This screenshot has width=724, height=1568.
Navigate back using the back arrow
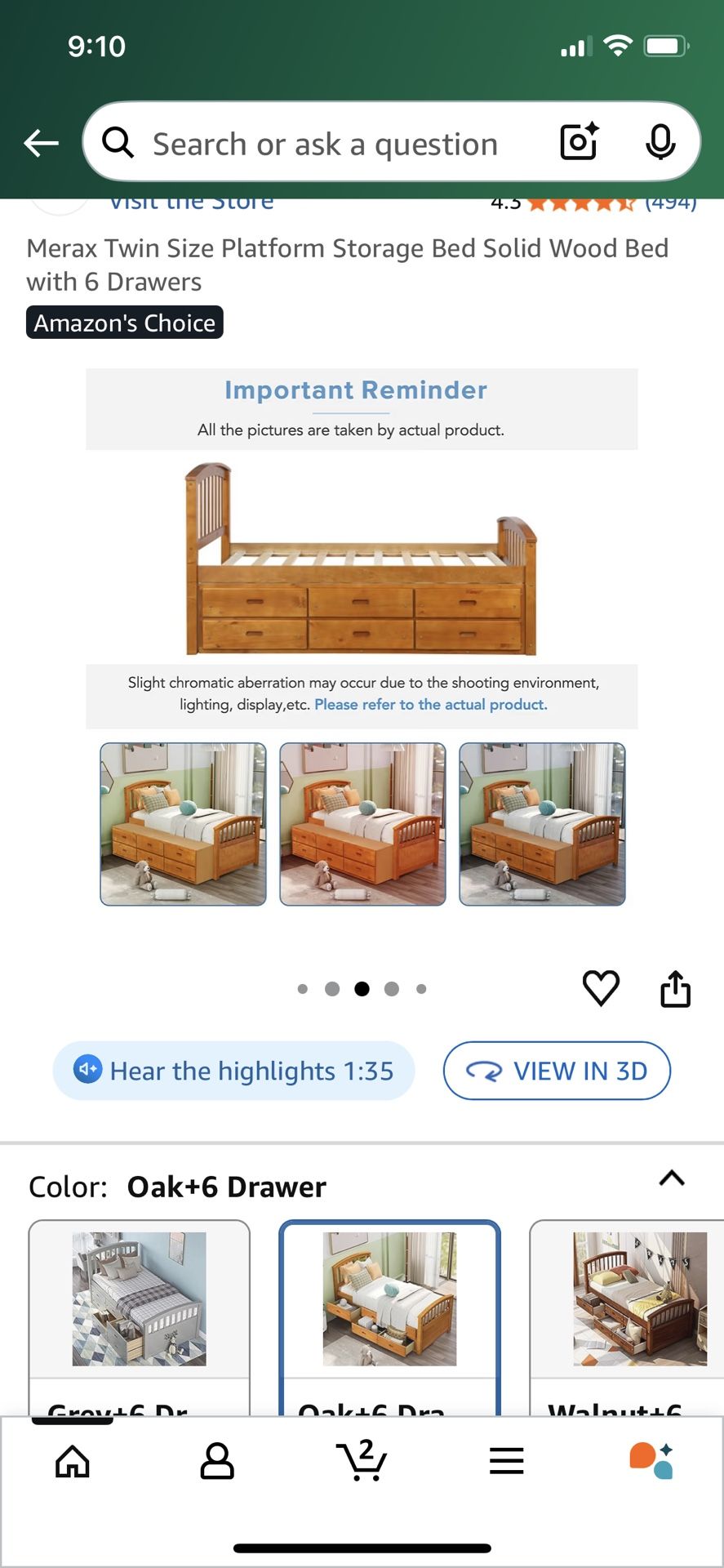[x=41, y=142]
